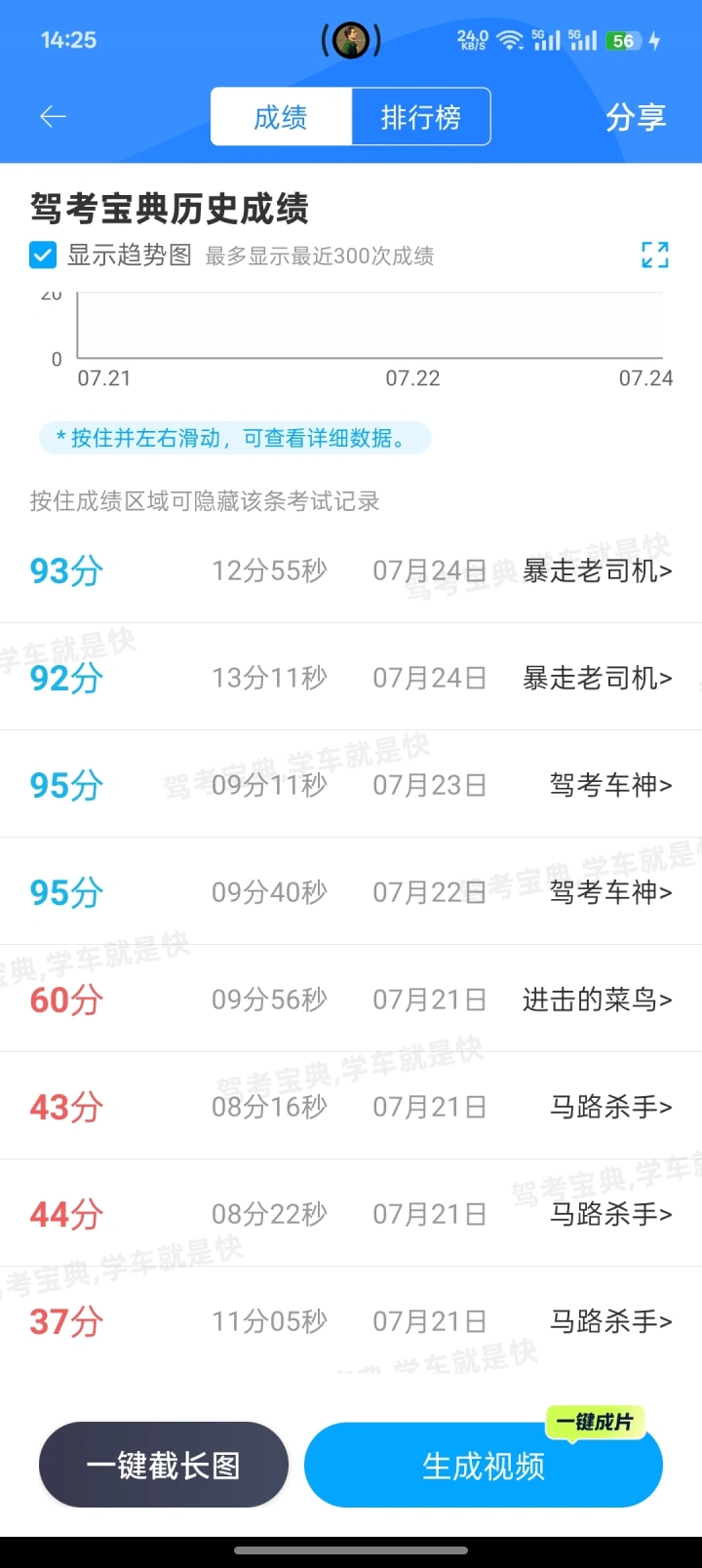702x1568 pixels.
Task: Tap 分享 to share the scores
Action: click(x=635, y=117)
